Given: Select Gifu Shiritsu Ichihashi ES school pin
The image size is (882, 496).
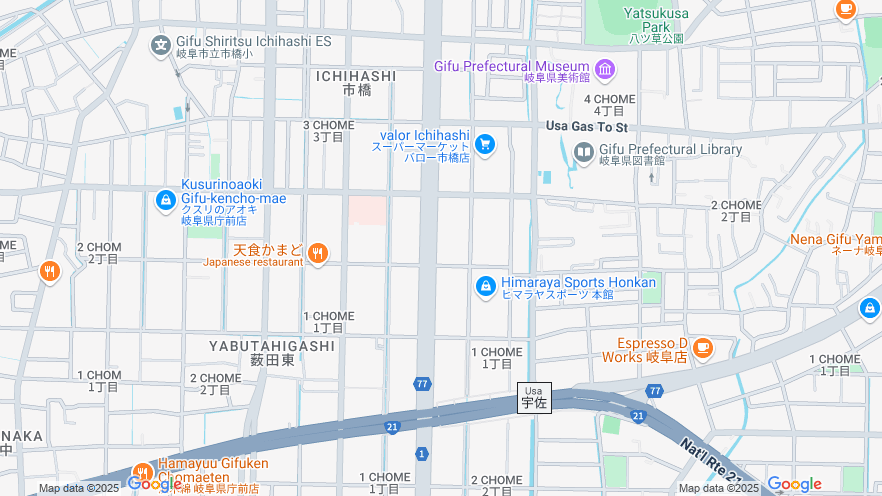Looking at the screenshot, I should point(161,45).
